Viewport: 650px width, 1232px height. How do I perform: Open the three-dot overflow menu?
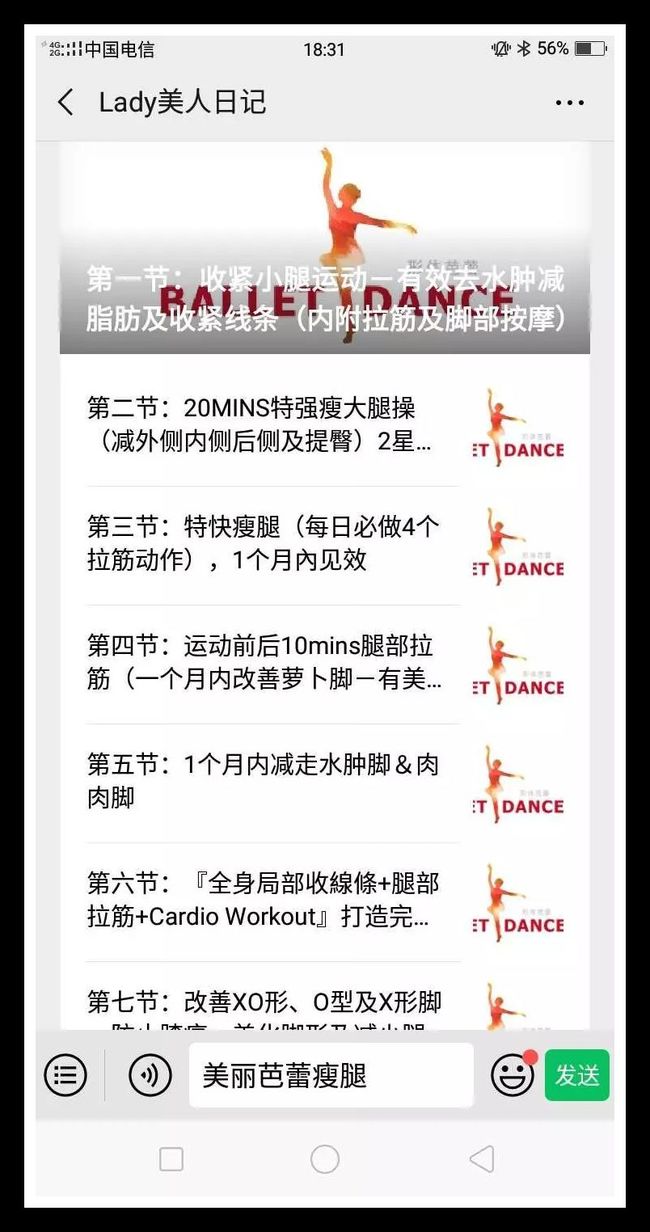pos(570,102)
